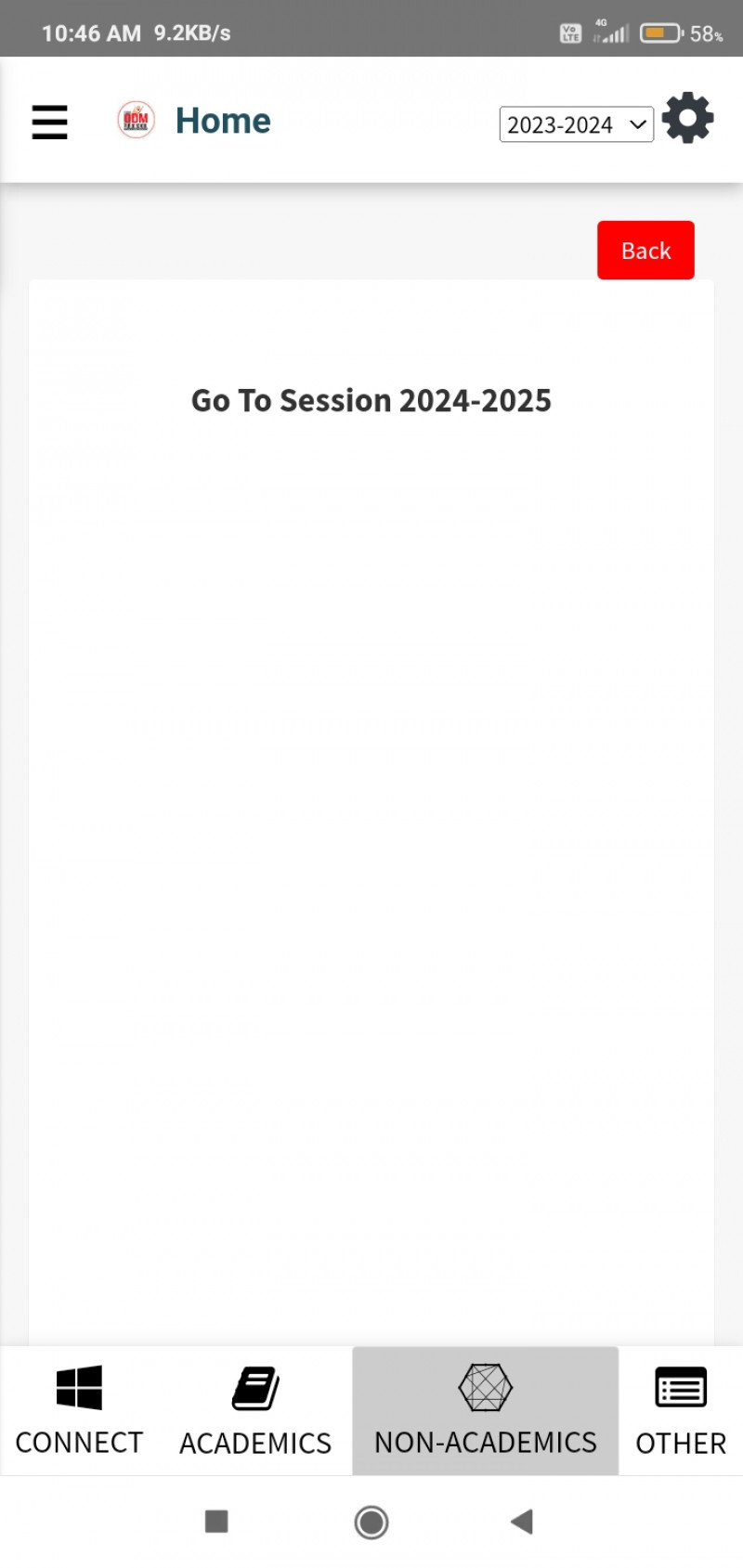The width and height of the screenshot is (743, 1568).
Task: Expand the 2023-2024 session dropdown
Action: (x=576, y=124)
